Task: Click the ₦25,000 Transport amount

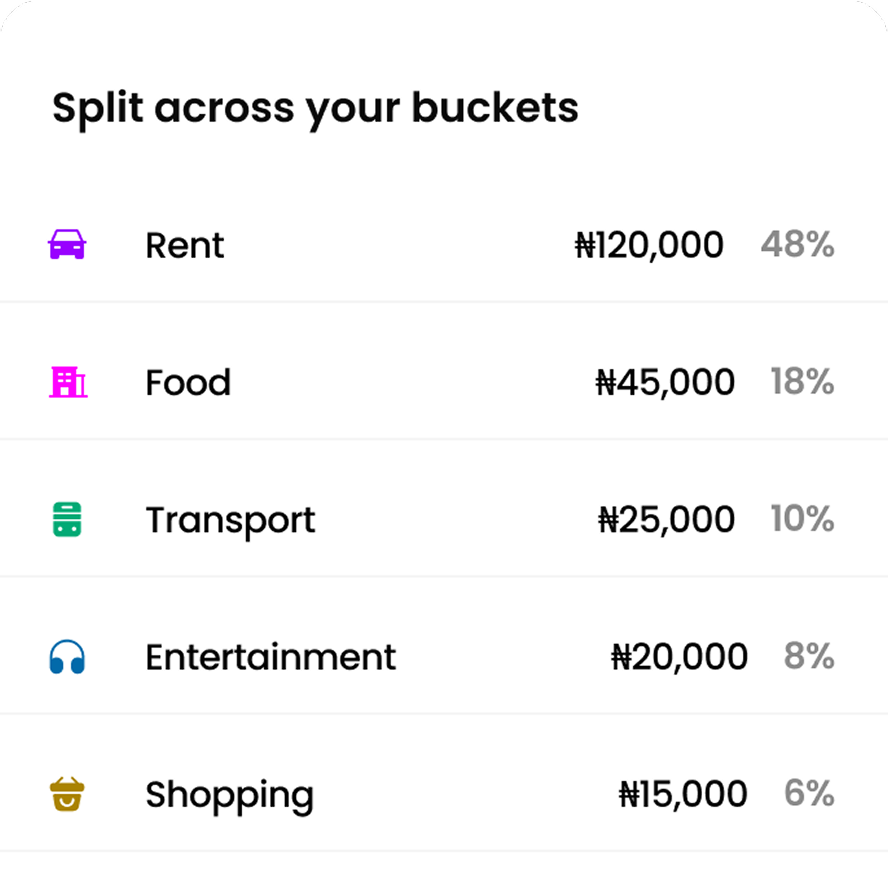Action: tap(666, 519)
